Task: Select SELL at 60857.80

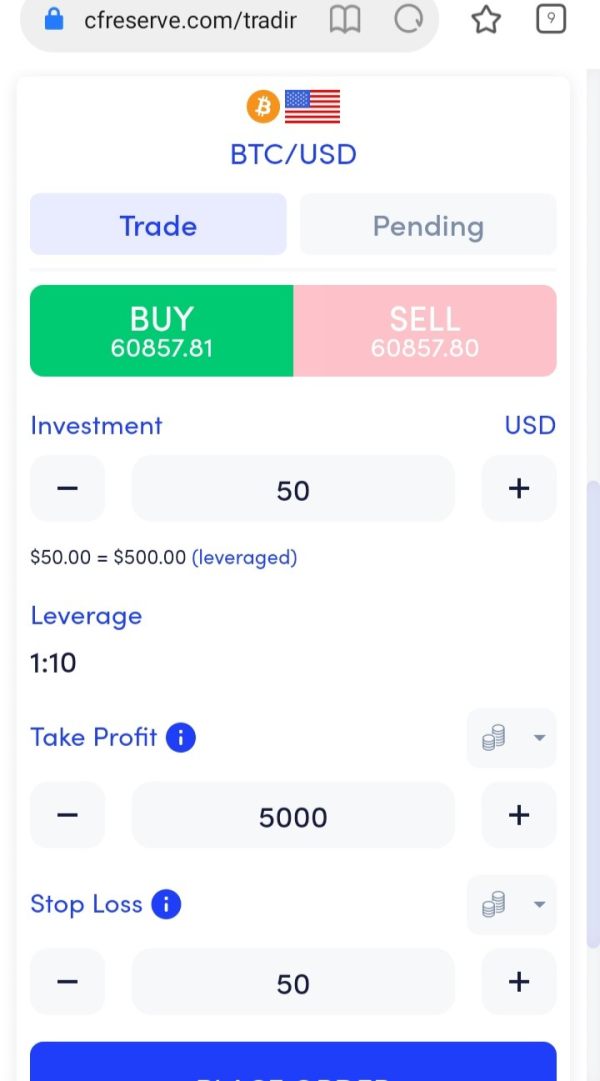Action: 425,331
